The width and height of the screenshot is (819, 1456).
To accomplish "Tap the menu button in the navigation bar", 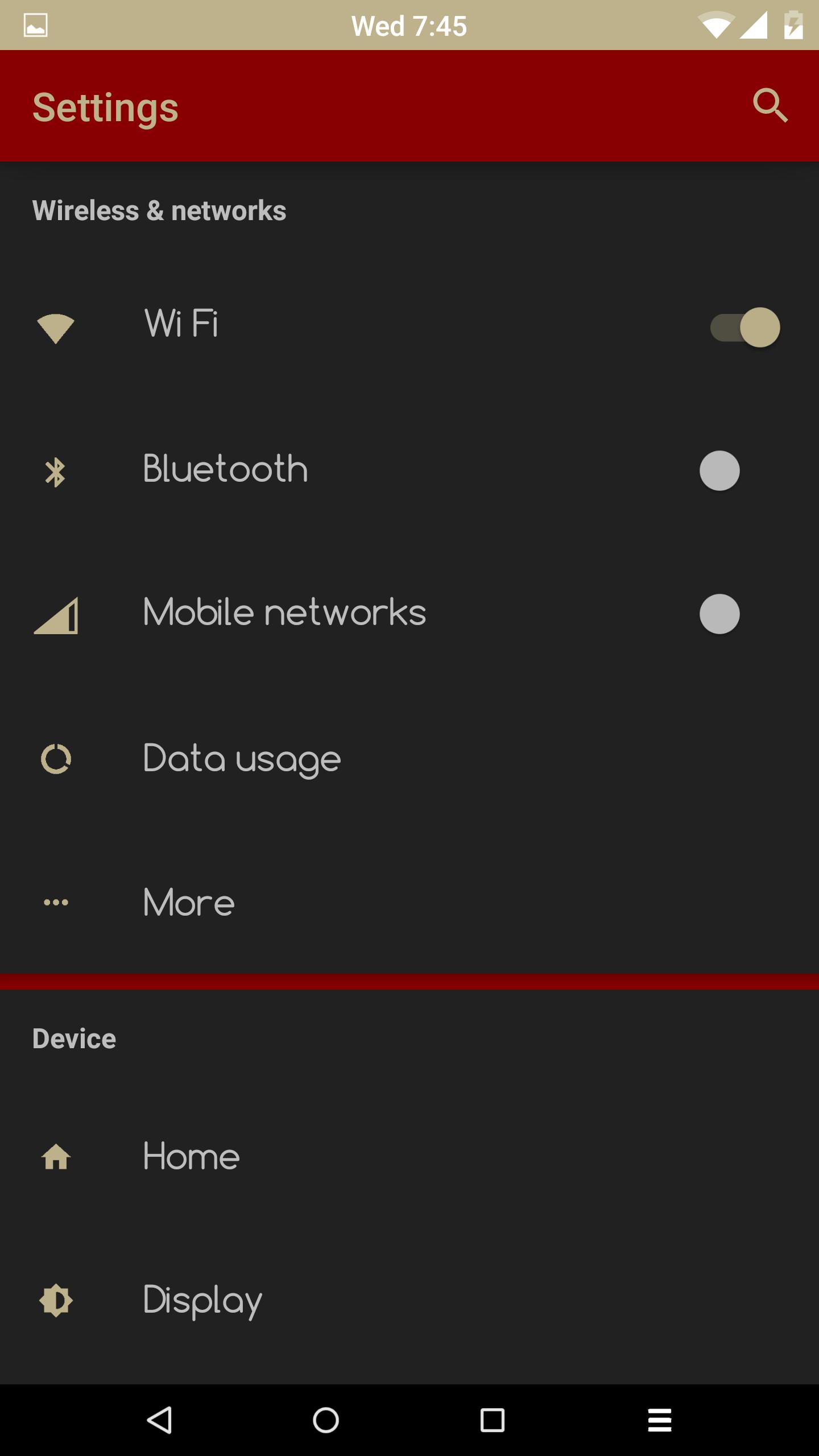I will click(660, 1420).
